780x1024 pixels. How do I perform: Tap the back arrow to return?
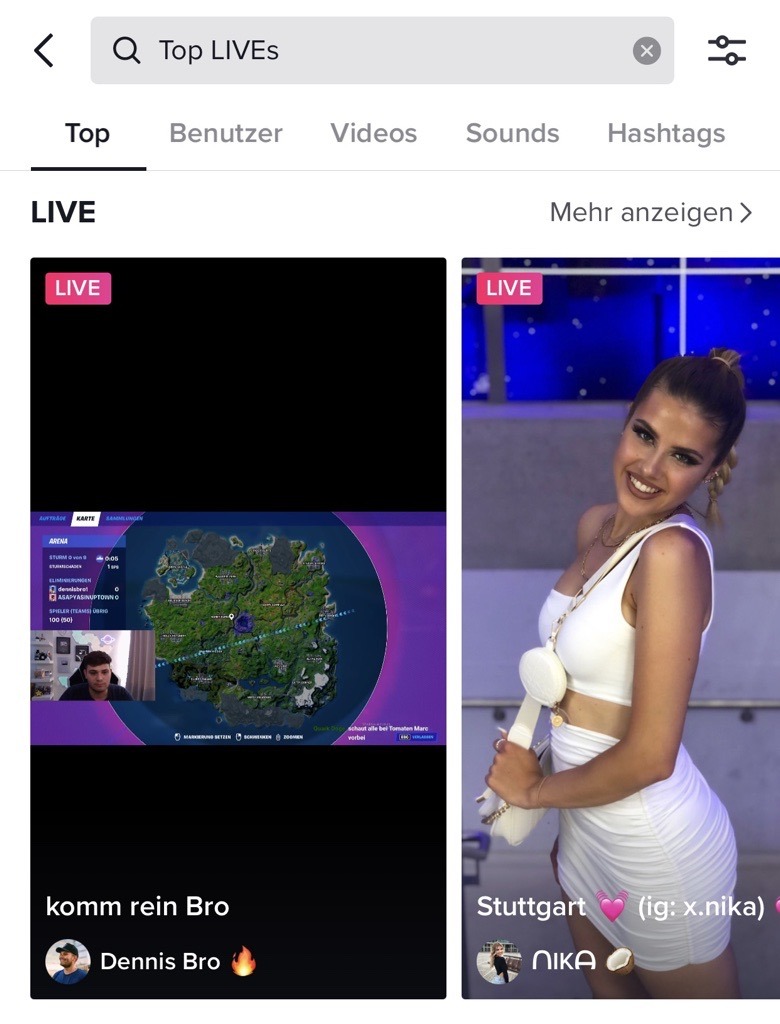(42, 49)
